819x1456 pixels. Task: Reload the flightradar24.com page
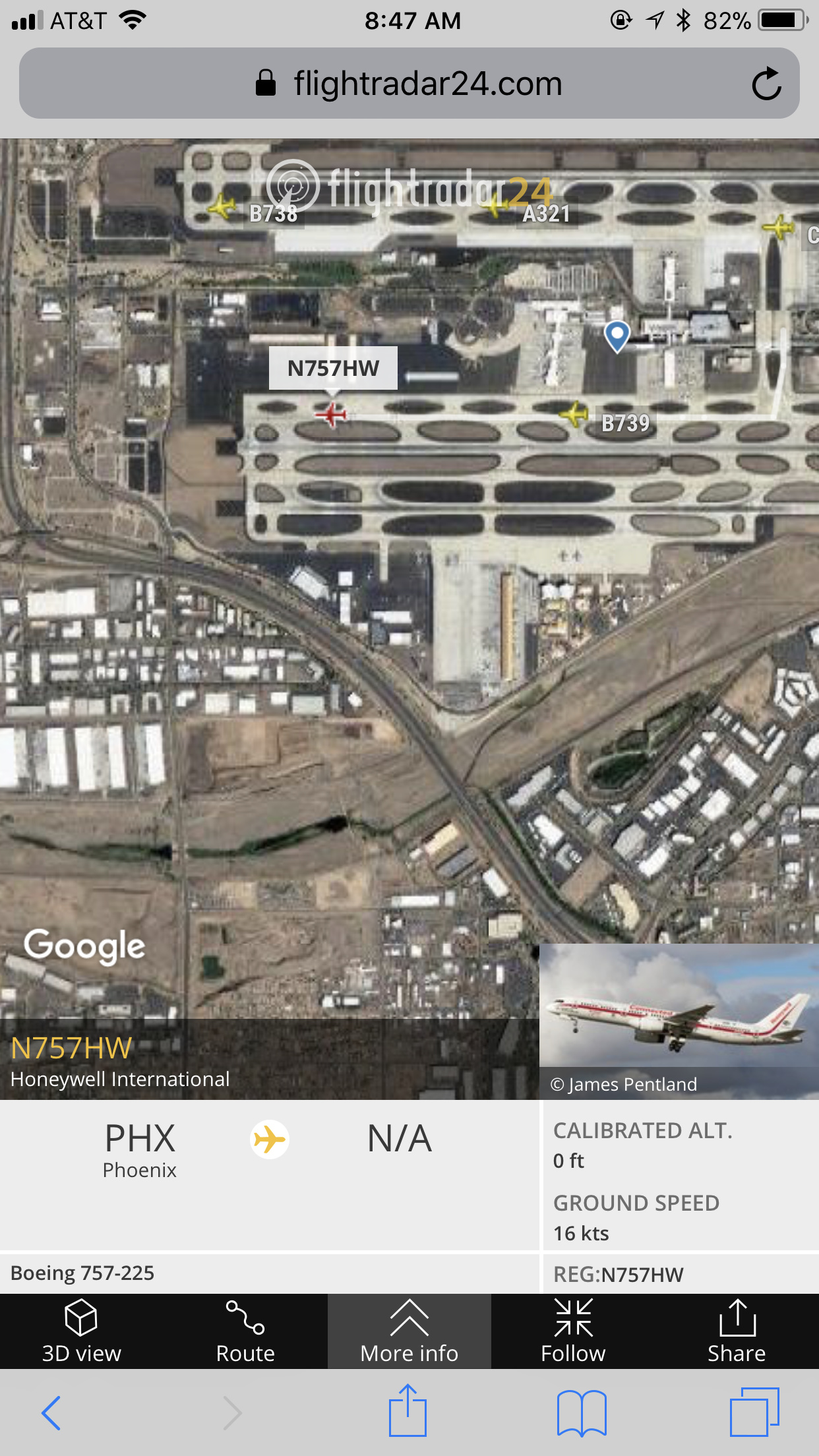pos(766,84)
